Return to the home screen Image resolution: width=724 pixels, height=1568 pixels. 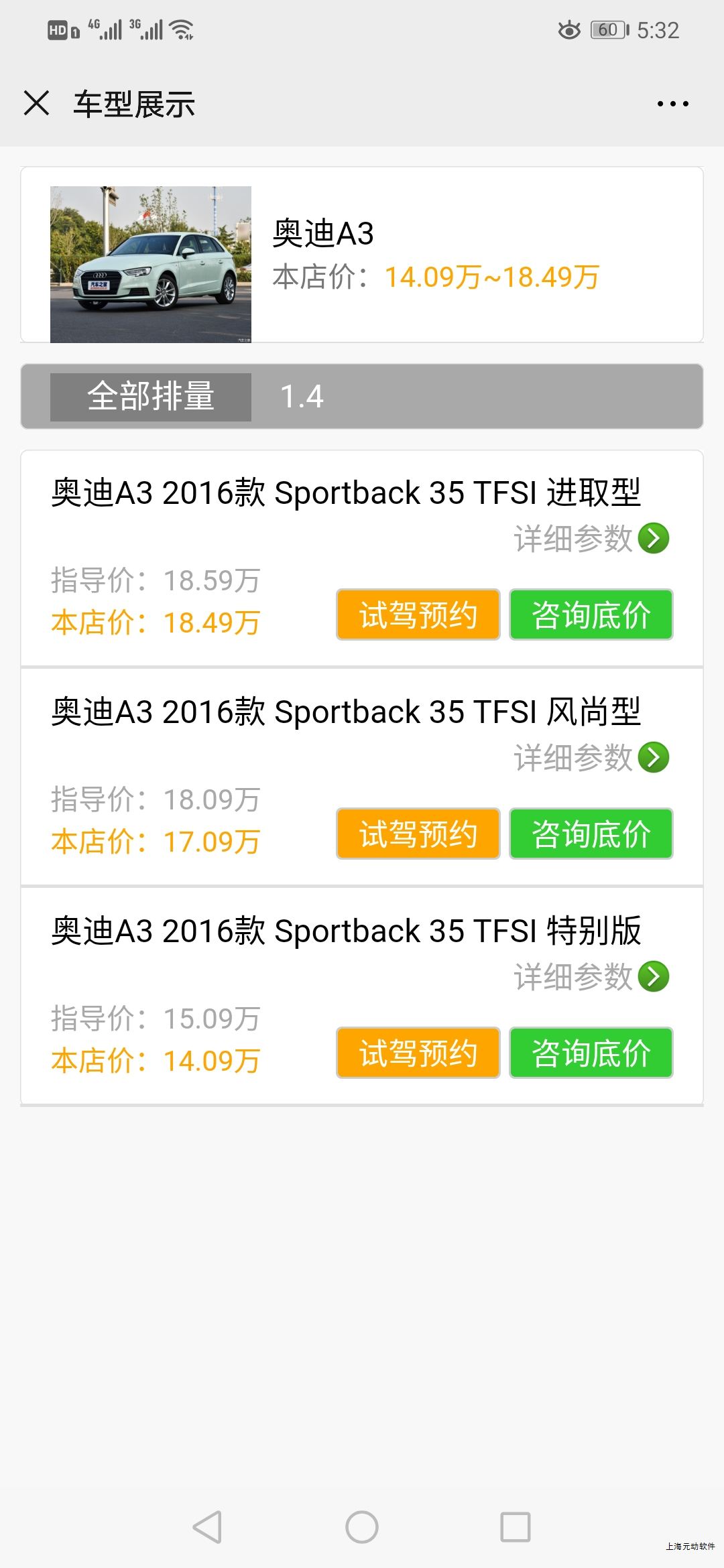362,1527
